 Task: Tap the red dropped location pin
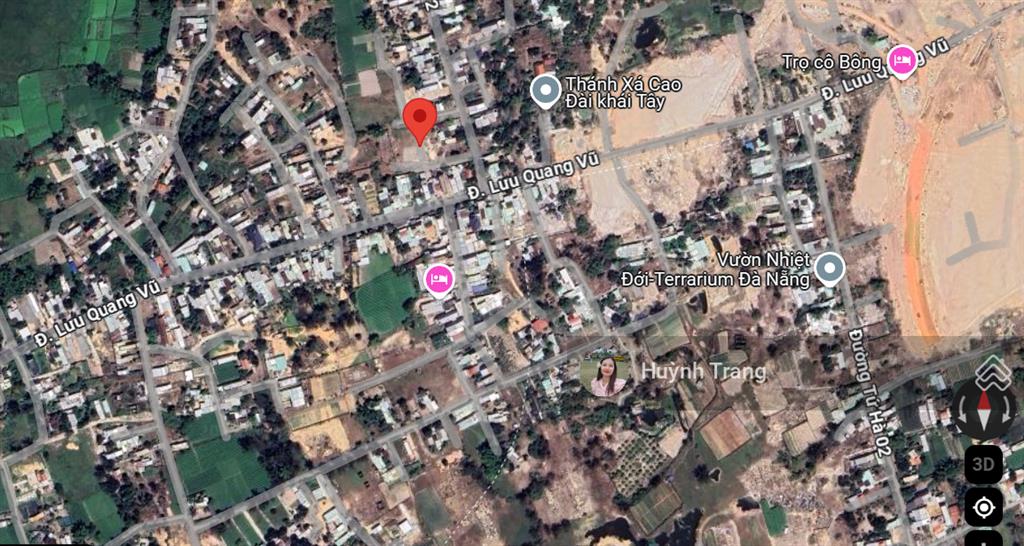tap(419, 120)
